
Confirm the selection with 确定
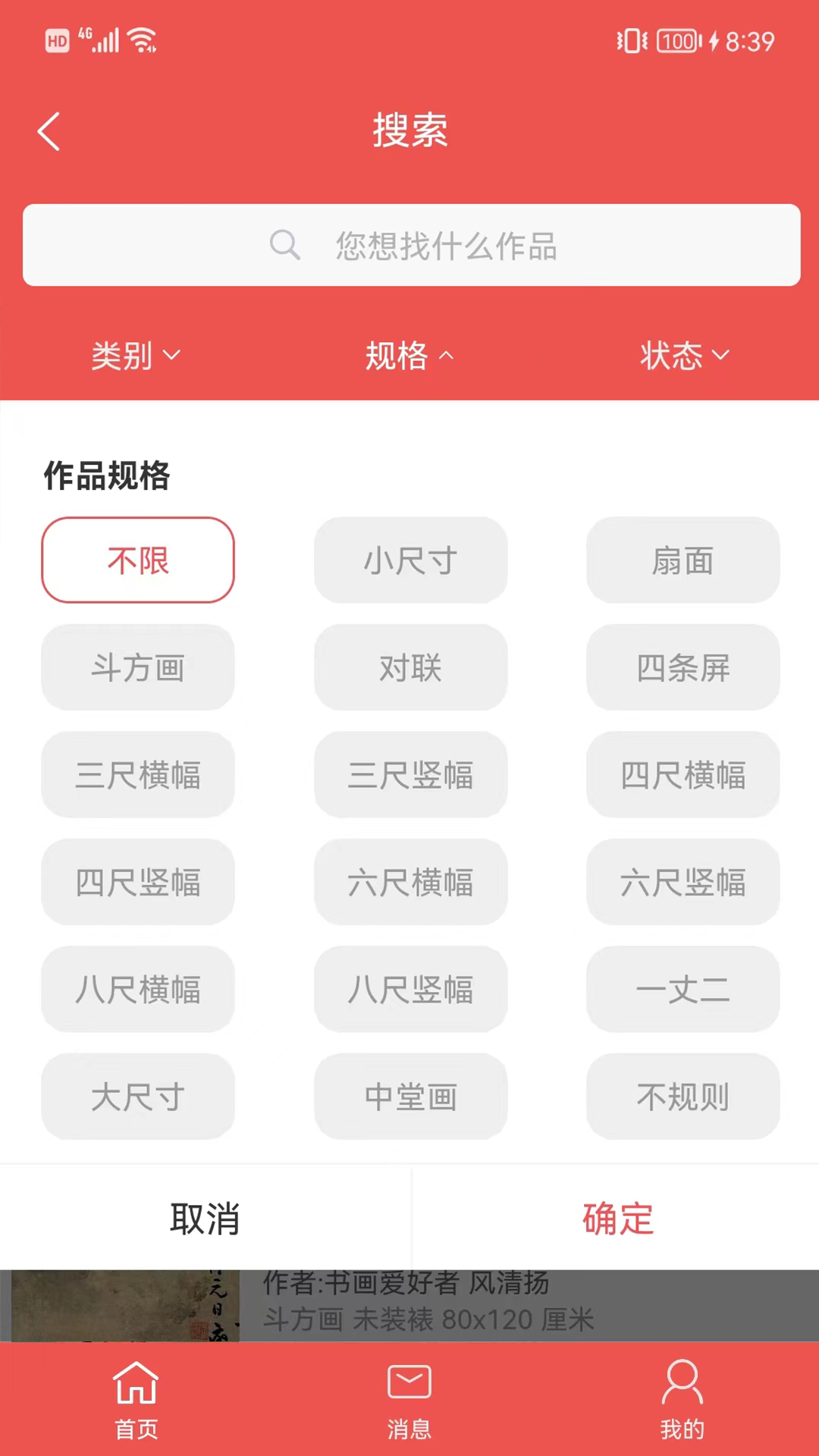(617, 1219)
